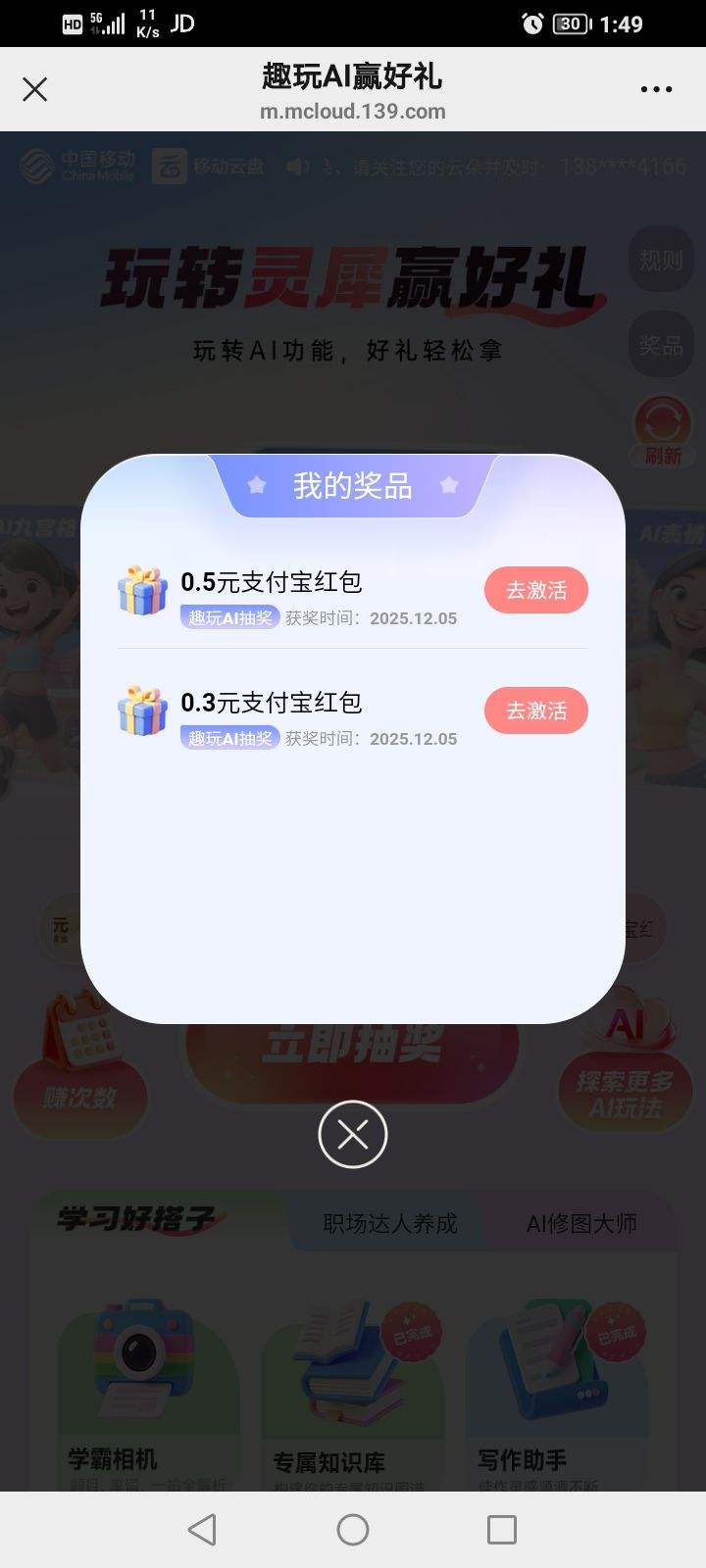Activate the 0.5元支付宝红包 via 去激活
The height and width of the screenshot is (1568, 706).
[535, 590]
